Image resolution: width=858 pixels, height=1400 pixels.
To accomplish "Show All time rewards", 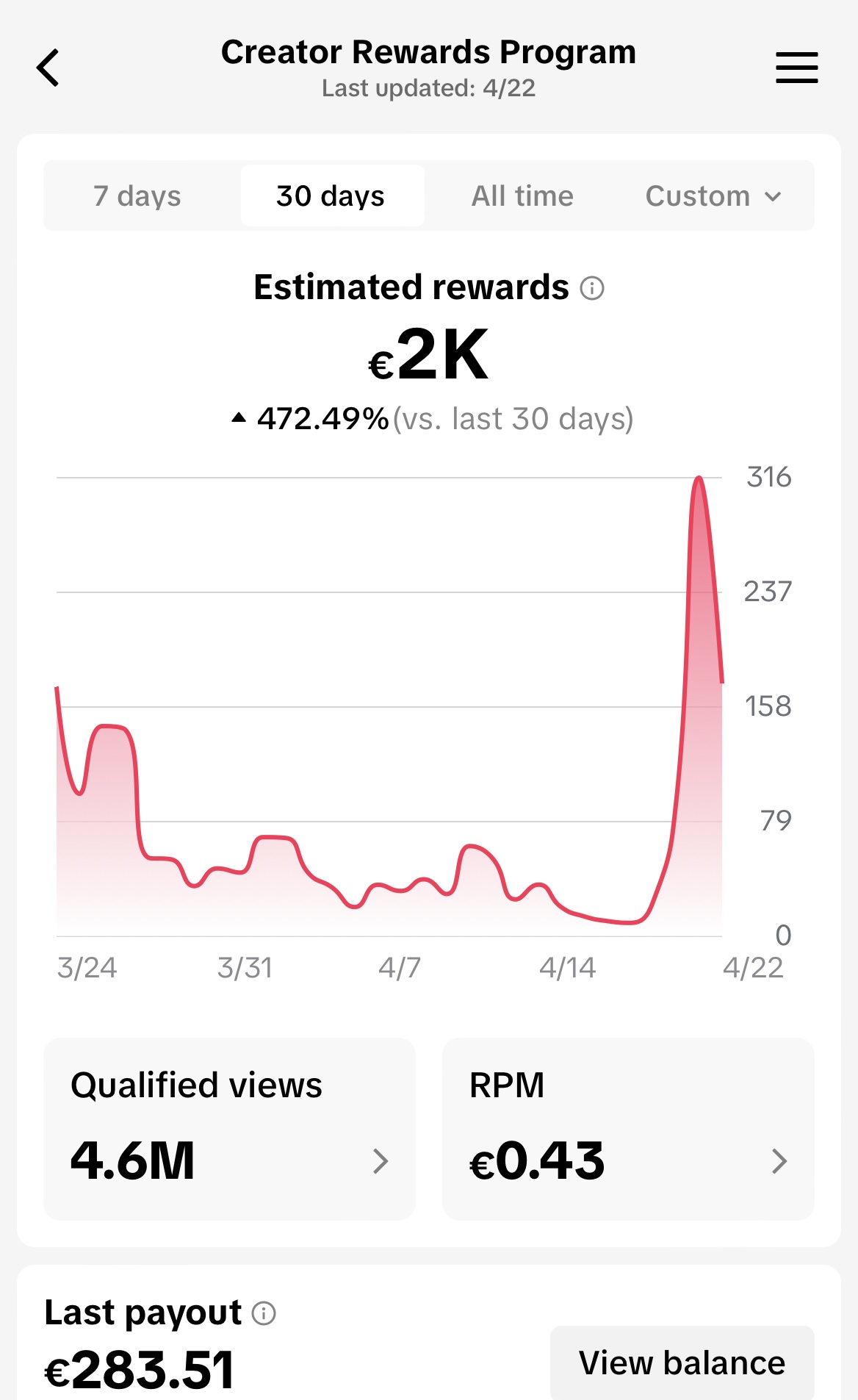I will point(522,196).
